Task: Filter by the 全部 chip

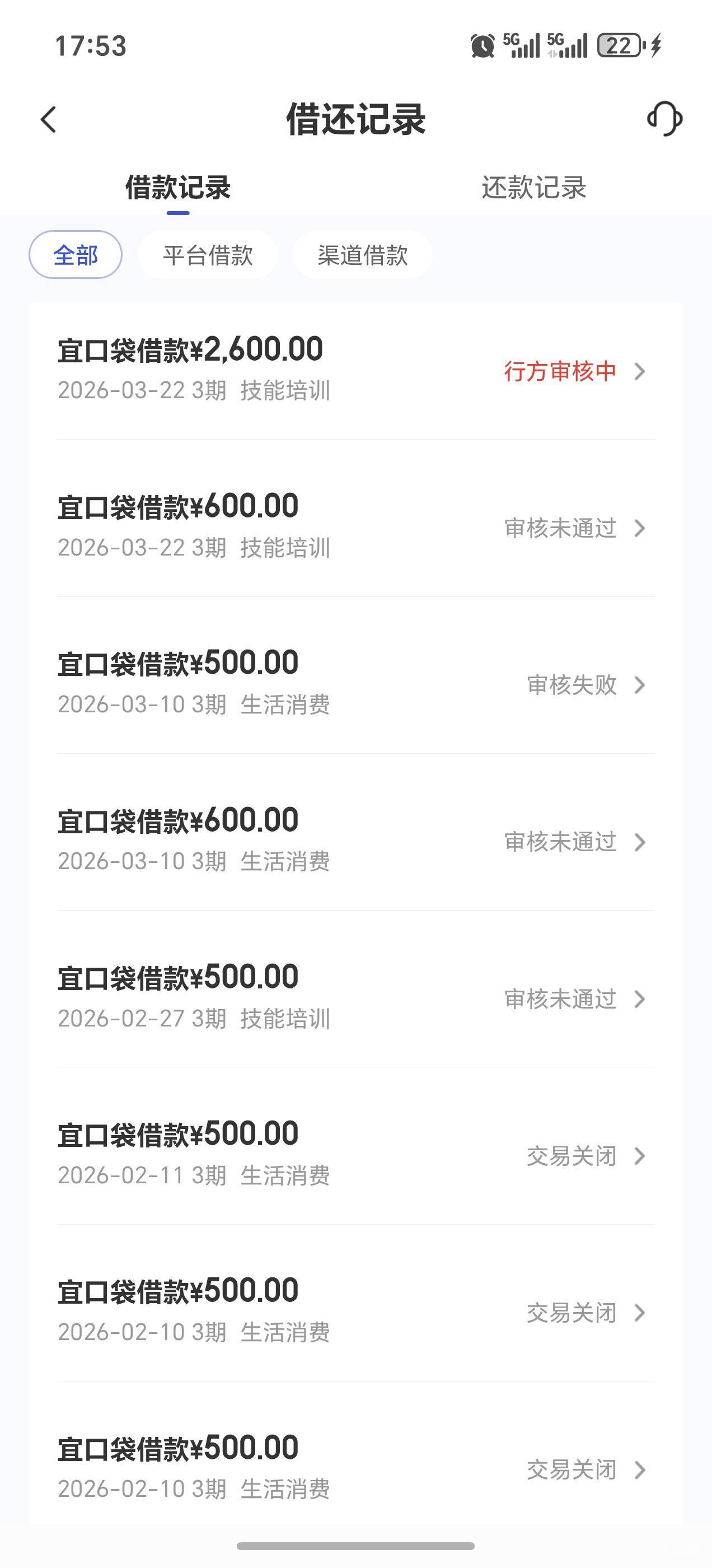Action: tap(76, 255)
